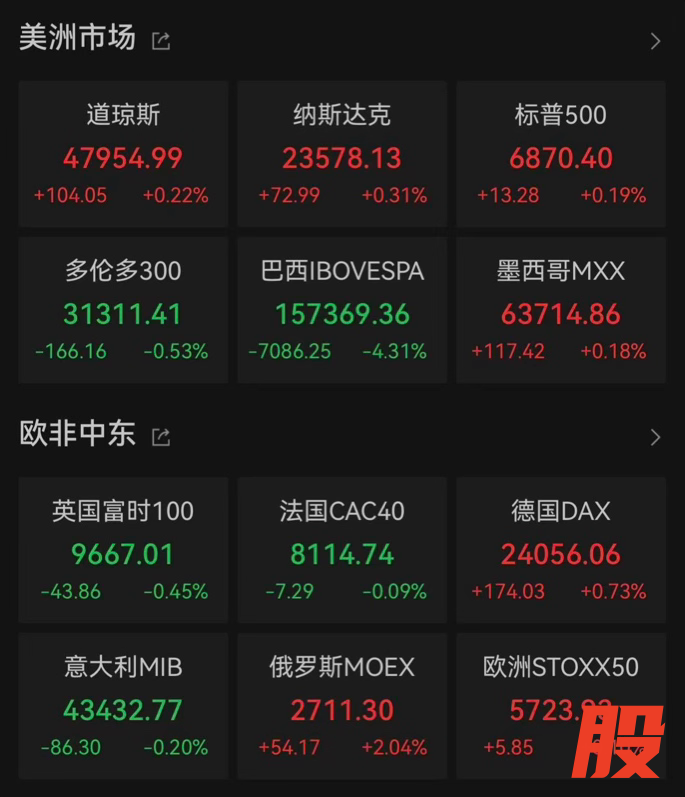
Task: Open 巴西IBOVESPA index details
Action: pos(342,310)
